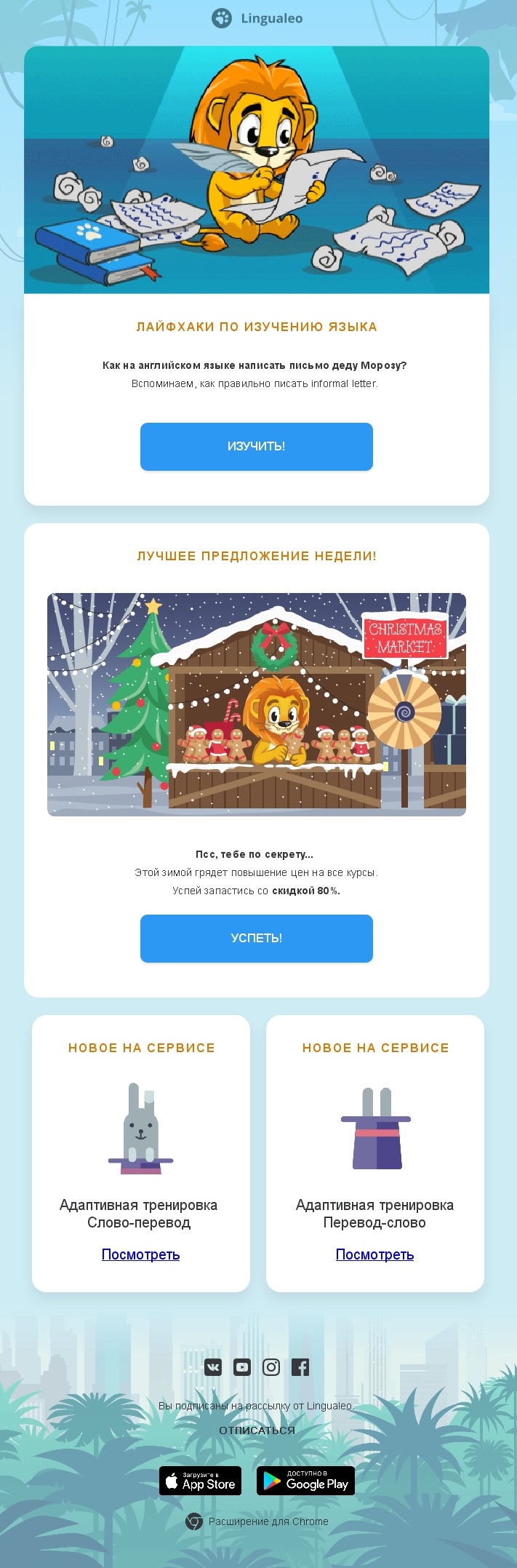The width and height of the screenshot is (517, 1568).
Task: Open the Facebook page icon
Action: coord(300,1366)
